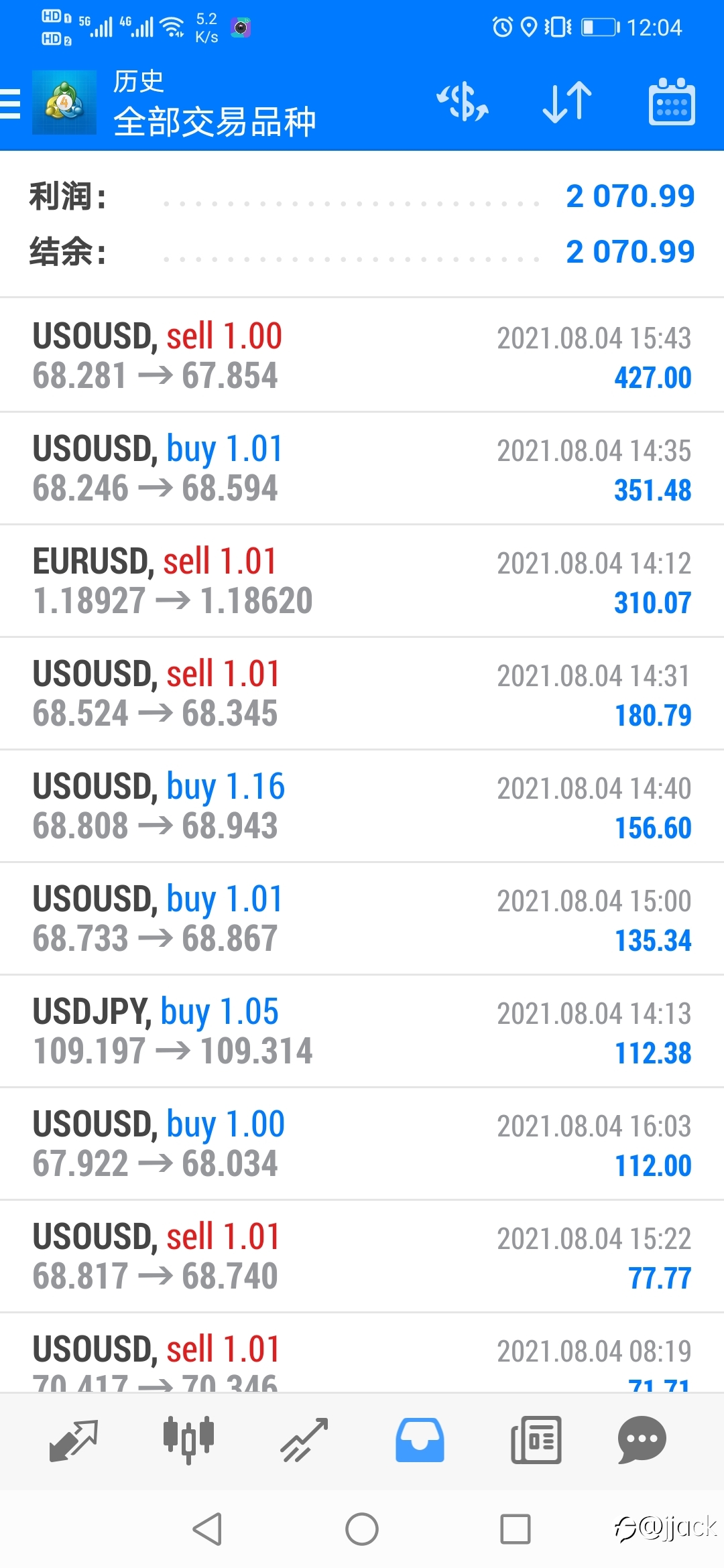Switch to the Quotes tab
724x1568 pixels.
(74, 1441)
